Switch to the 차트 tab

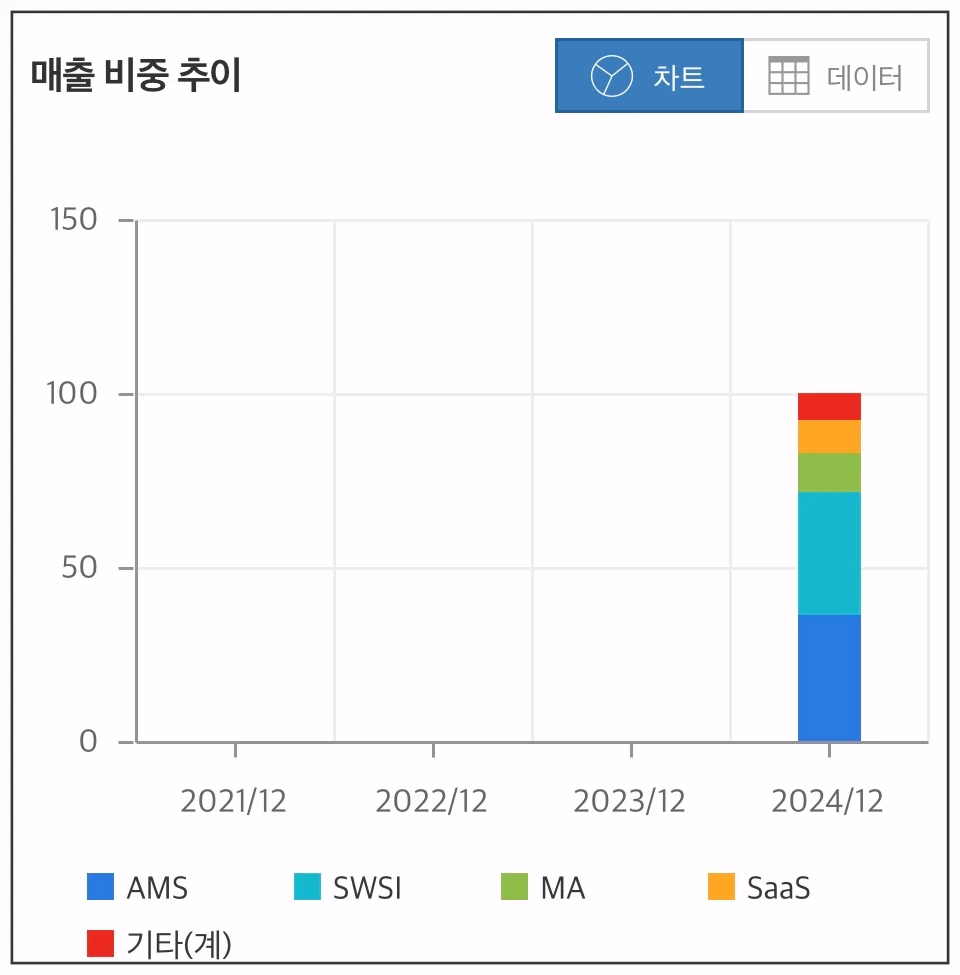pos(650,75)
